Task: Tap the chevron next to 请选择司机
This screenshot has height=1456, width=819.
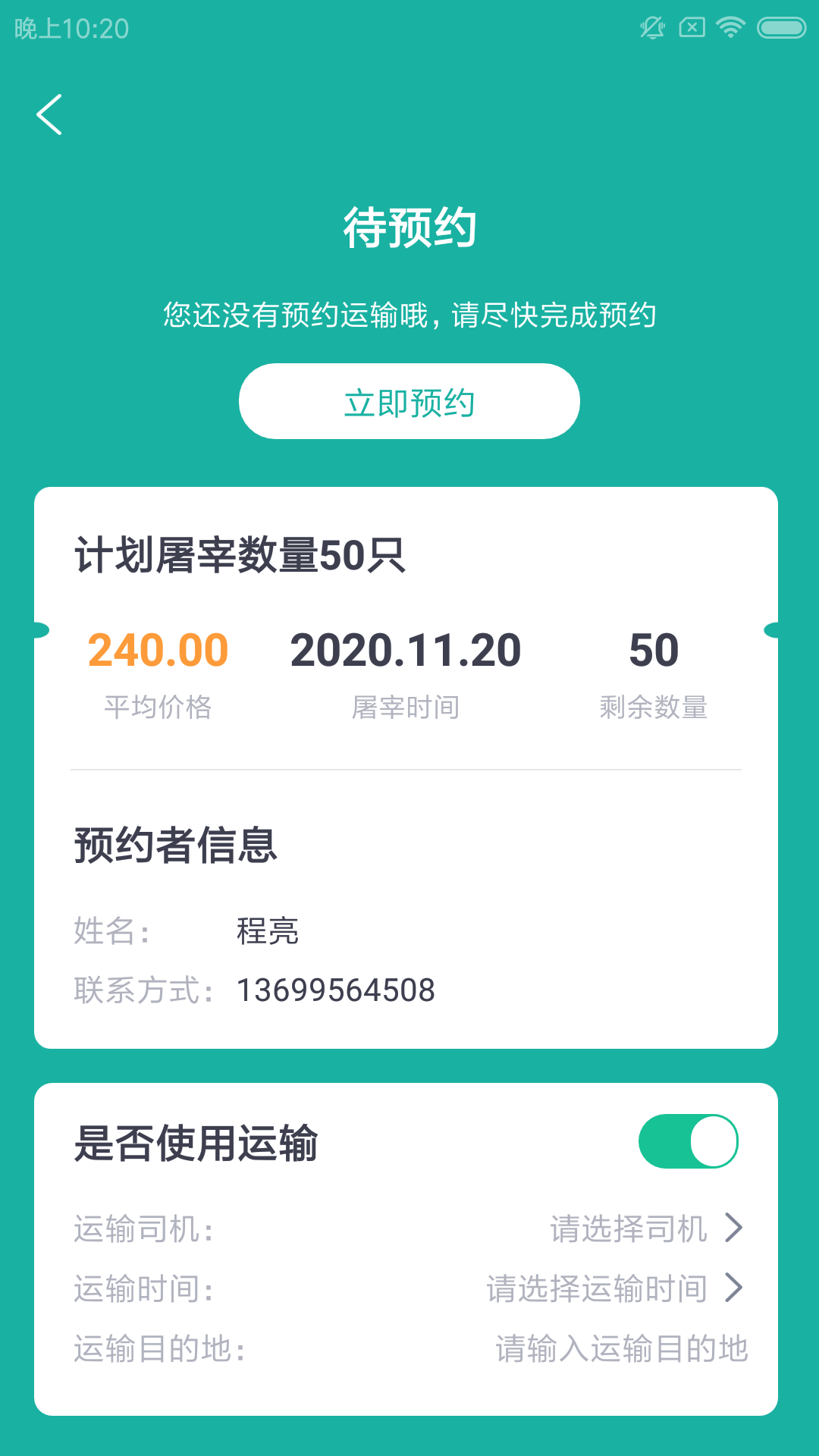Action: coord(734,1228)
